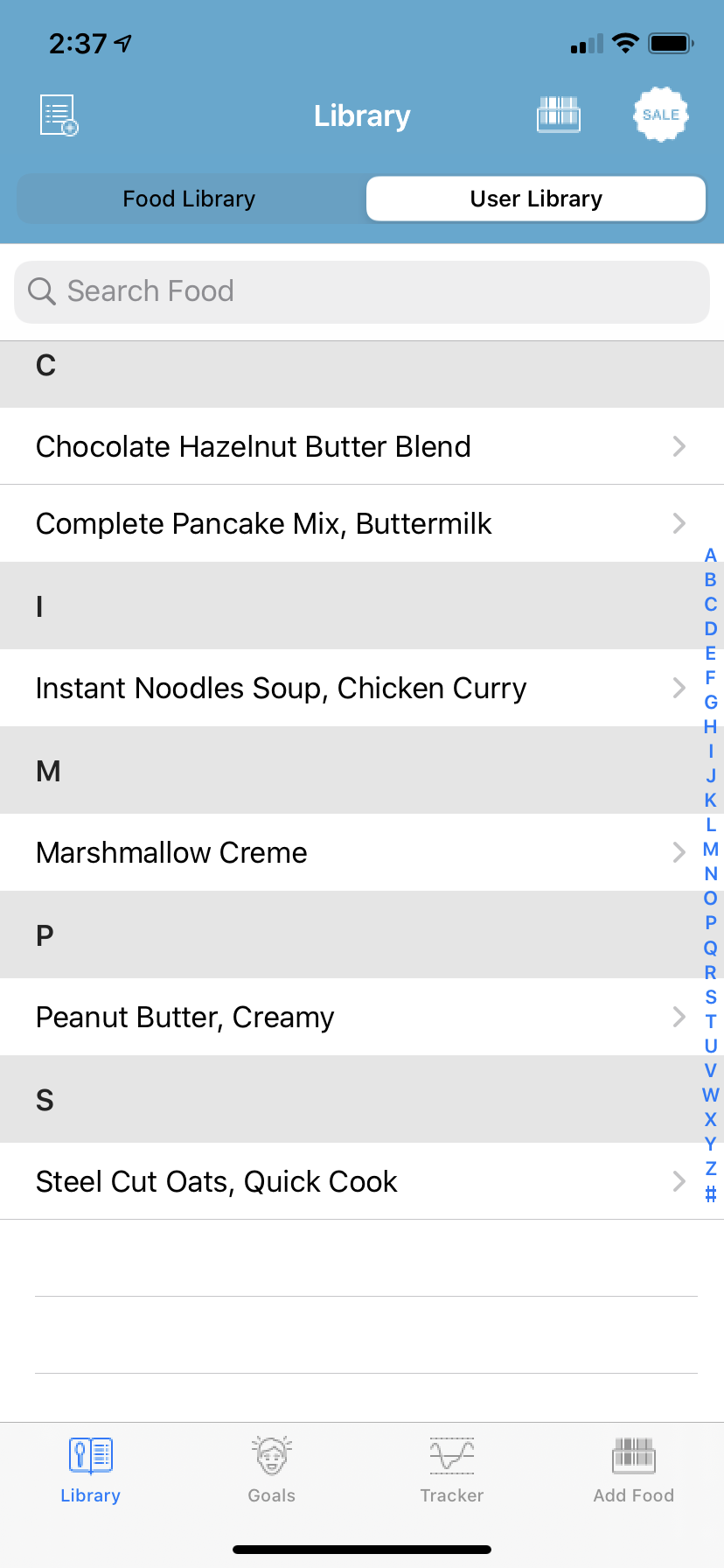Select the User Library segment
The image size is (724, 1568).
(x=536, y=199)
